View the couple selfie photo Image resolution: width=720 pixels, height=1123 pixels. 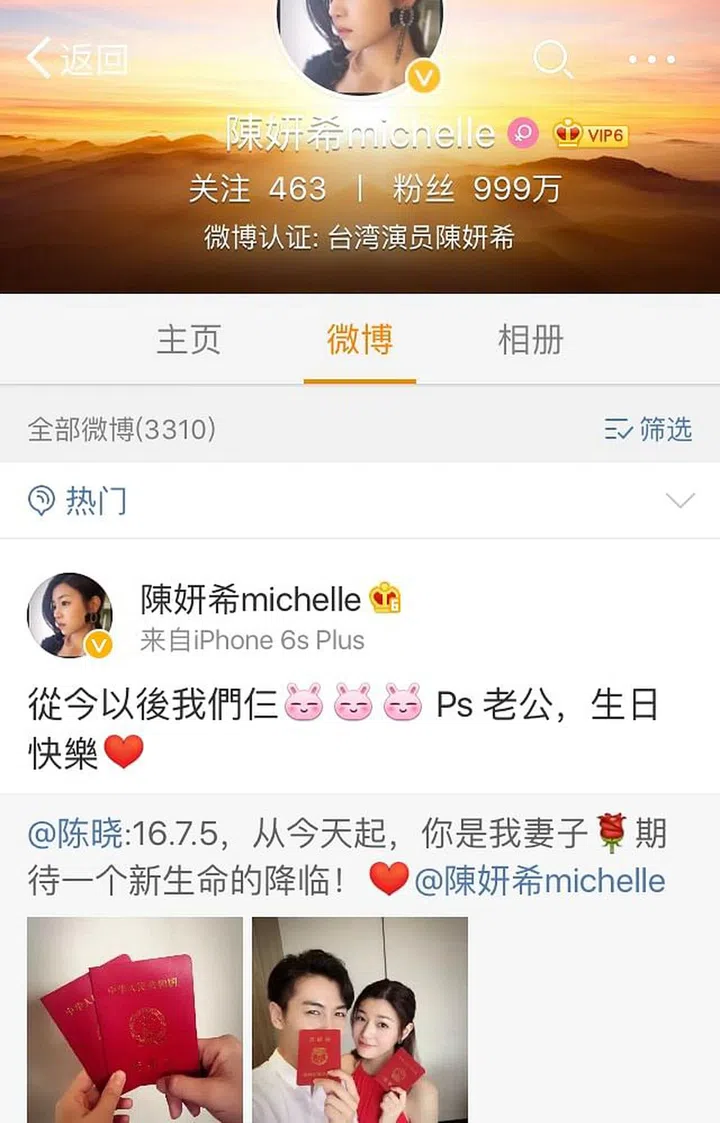[x=360, y=1020]
